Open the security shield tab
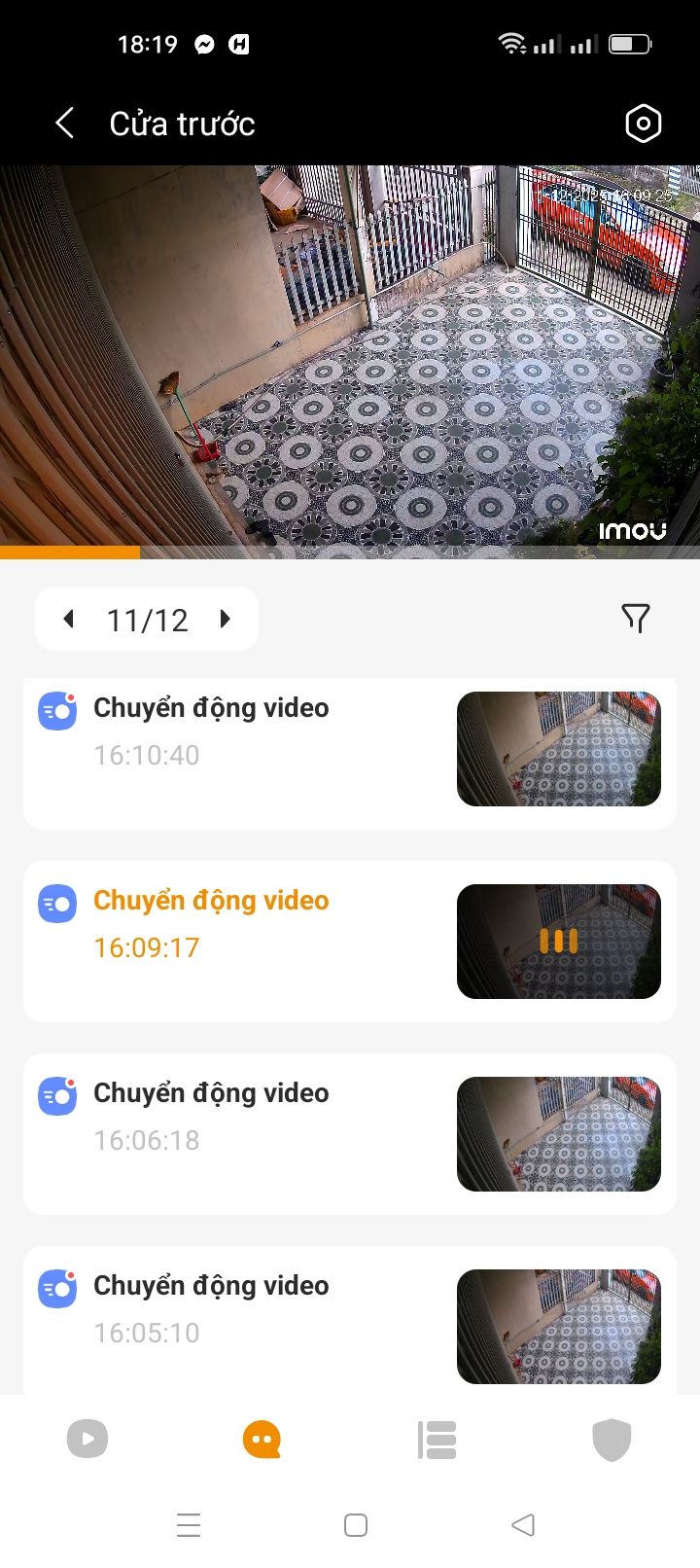The width and height of the screenshot is (700, 1568). point(612,1439)
